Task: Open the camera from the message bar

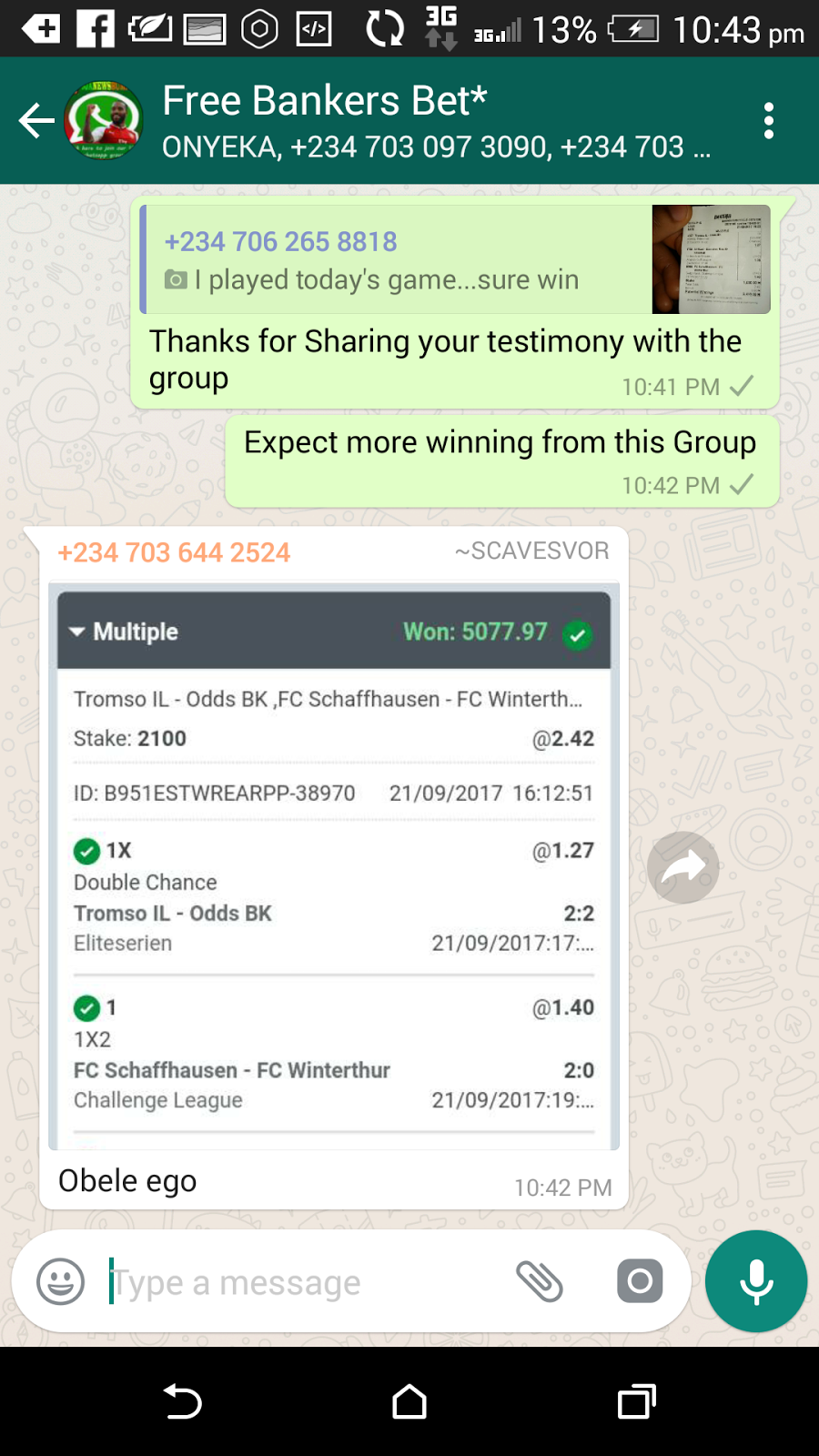Action: 640,1281
